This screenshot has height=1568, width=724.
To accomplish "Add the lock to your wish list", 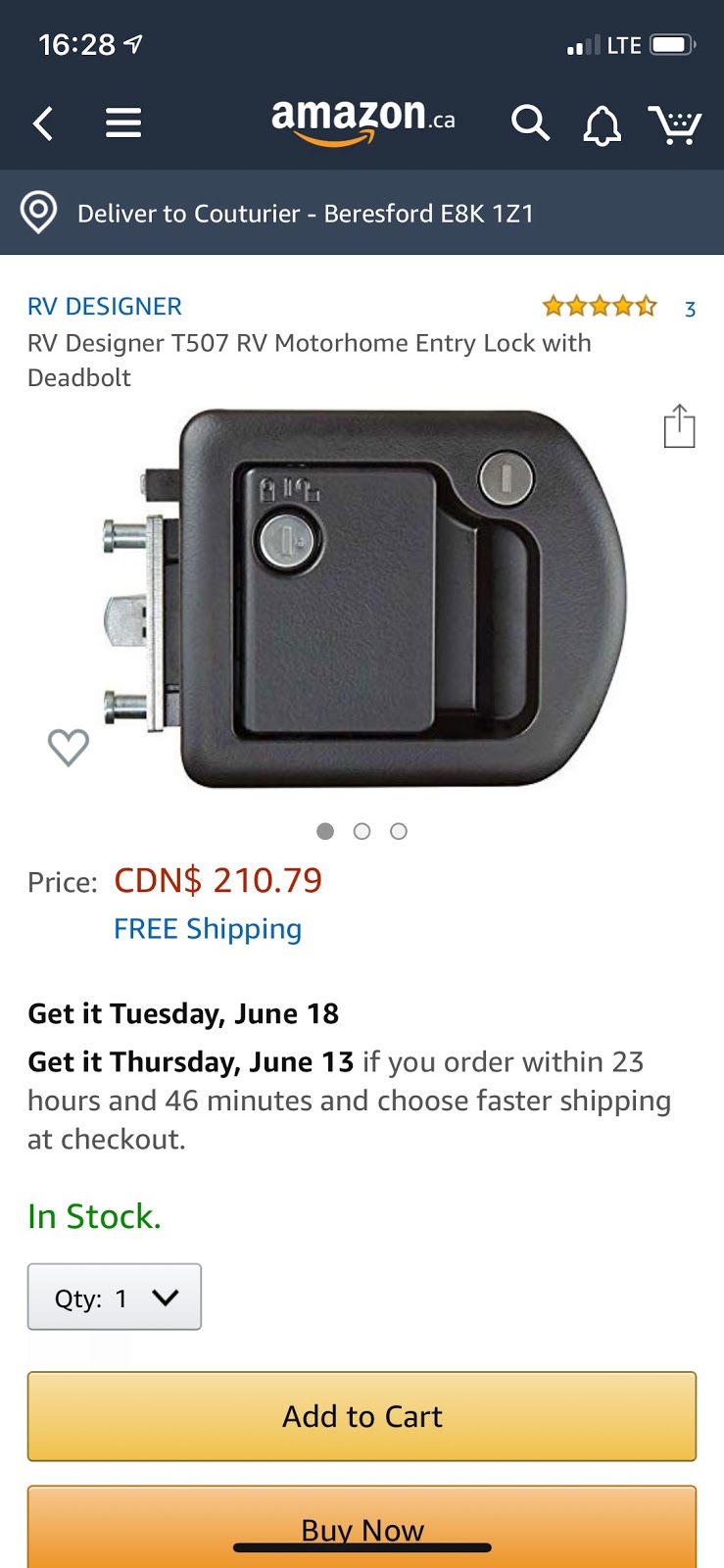I will [69, 748].
